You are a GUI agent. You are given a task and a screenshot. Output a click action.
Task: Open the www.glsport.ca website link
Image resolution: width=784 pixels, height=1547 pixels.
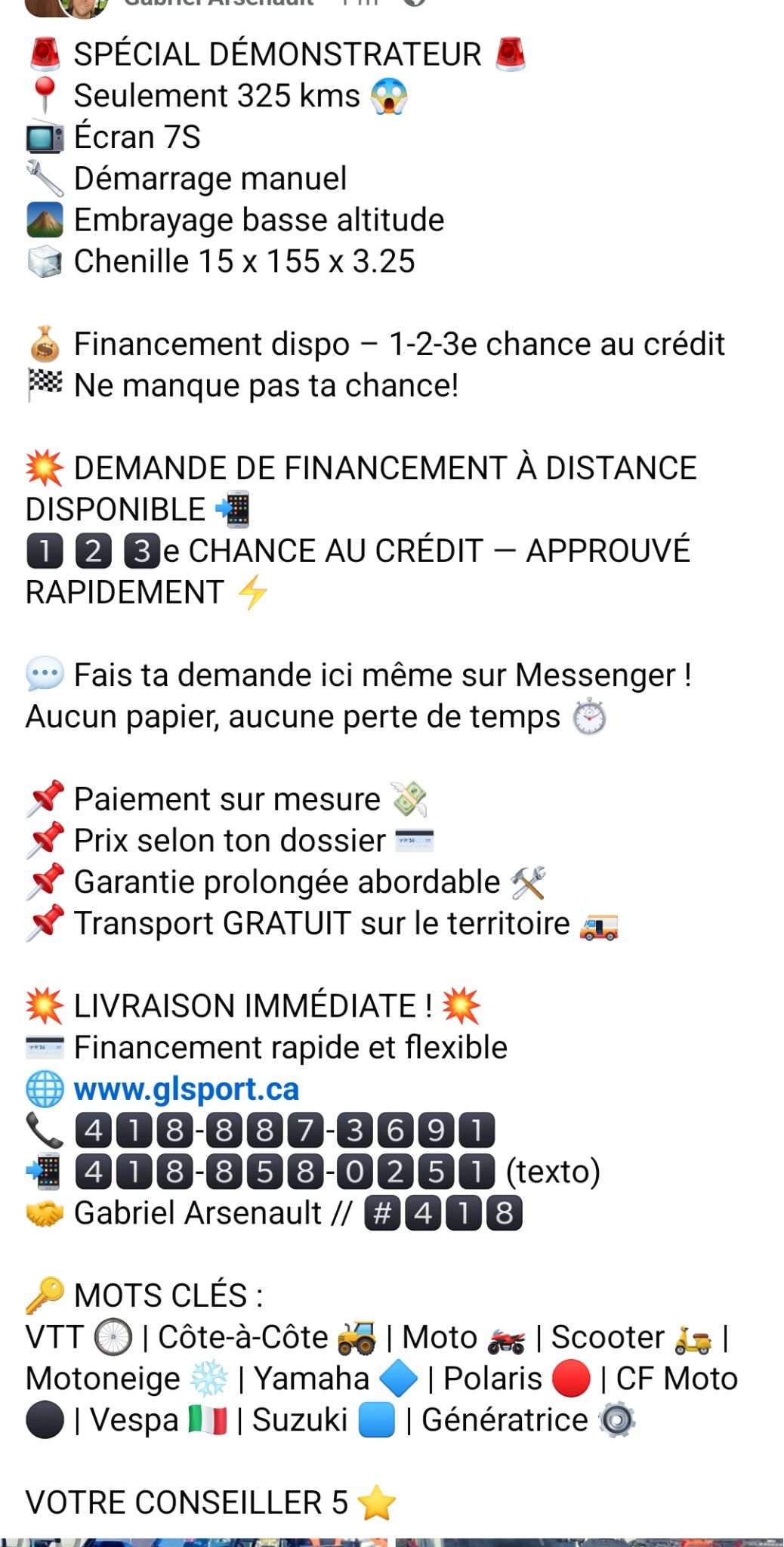point(186,1089)
